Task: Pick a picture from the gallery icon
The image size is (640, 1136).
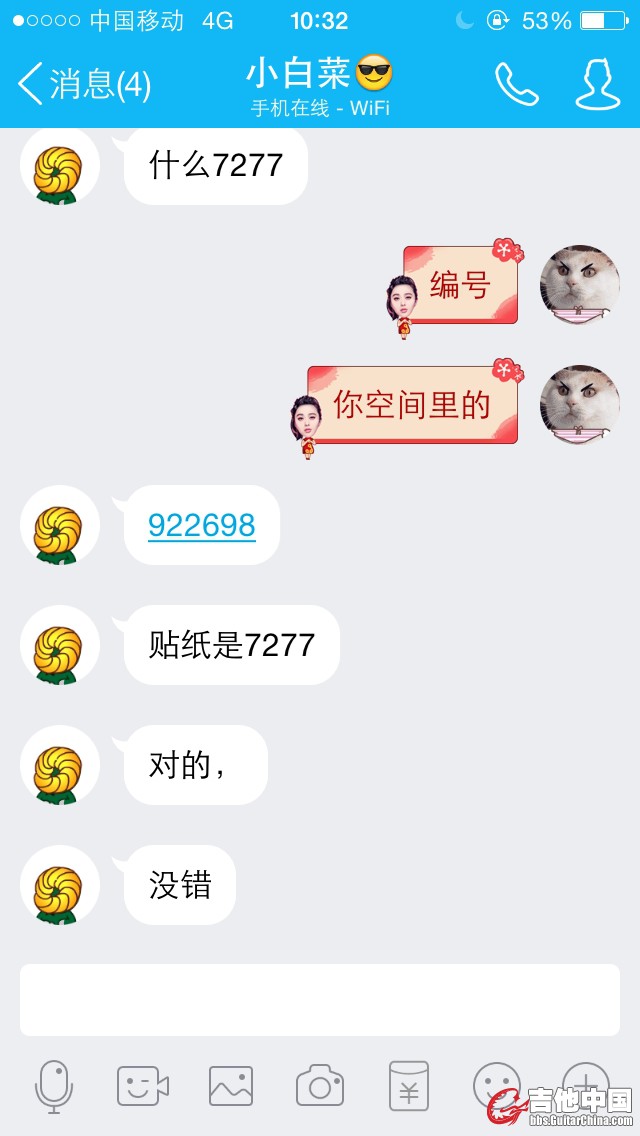Action: [x=231, y=1086]
